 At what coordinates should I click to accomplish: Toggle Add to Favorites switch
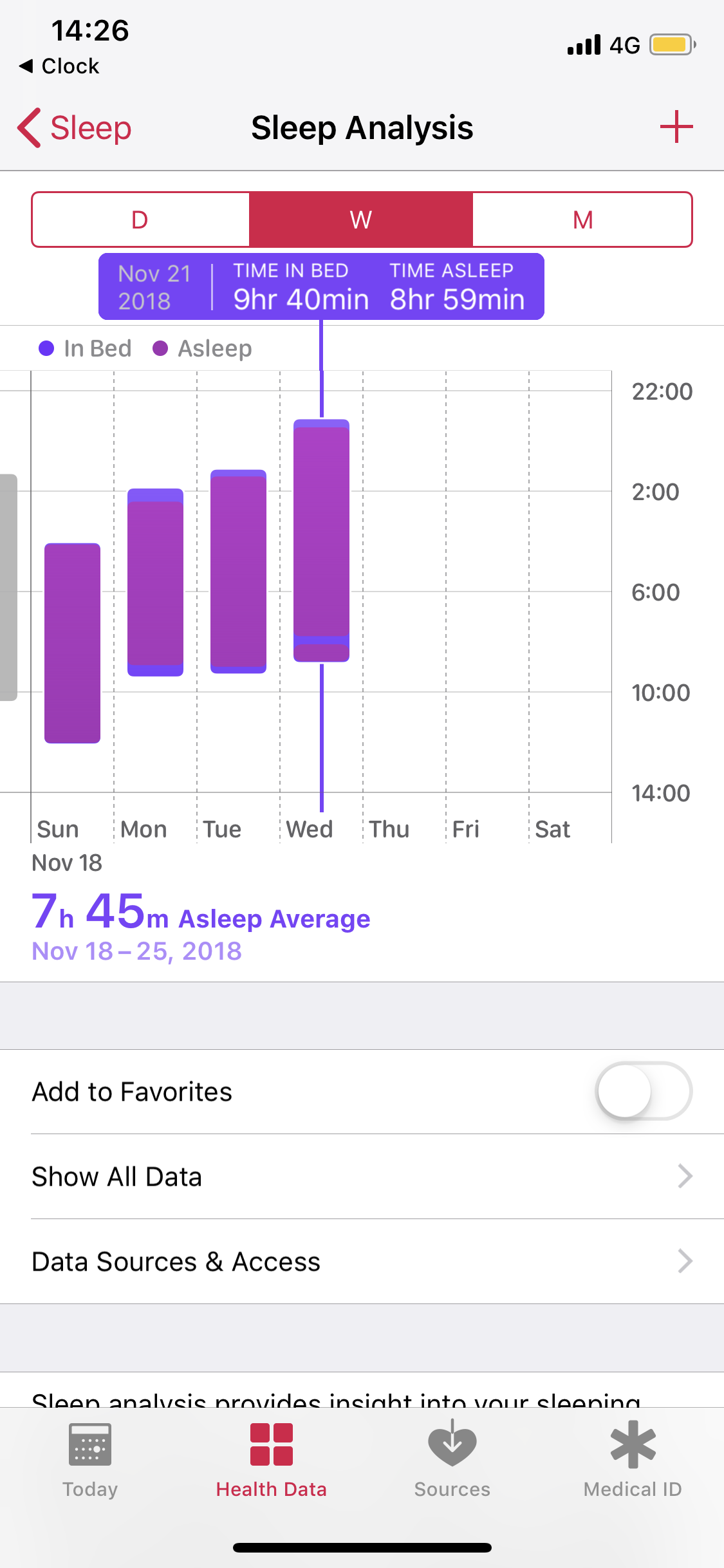click(x=643, y=1091)
